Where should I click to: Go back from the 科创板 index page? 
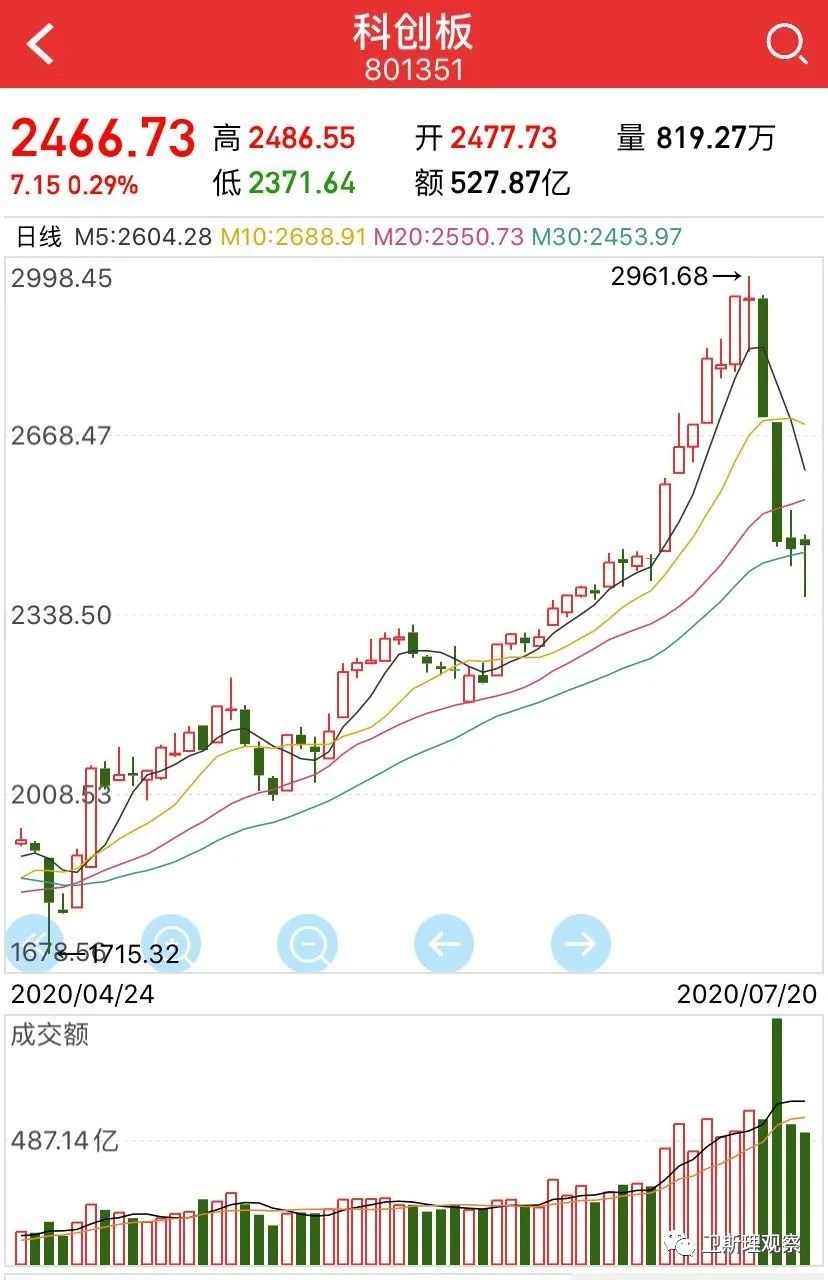click(x=40, y=44)
